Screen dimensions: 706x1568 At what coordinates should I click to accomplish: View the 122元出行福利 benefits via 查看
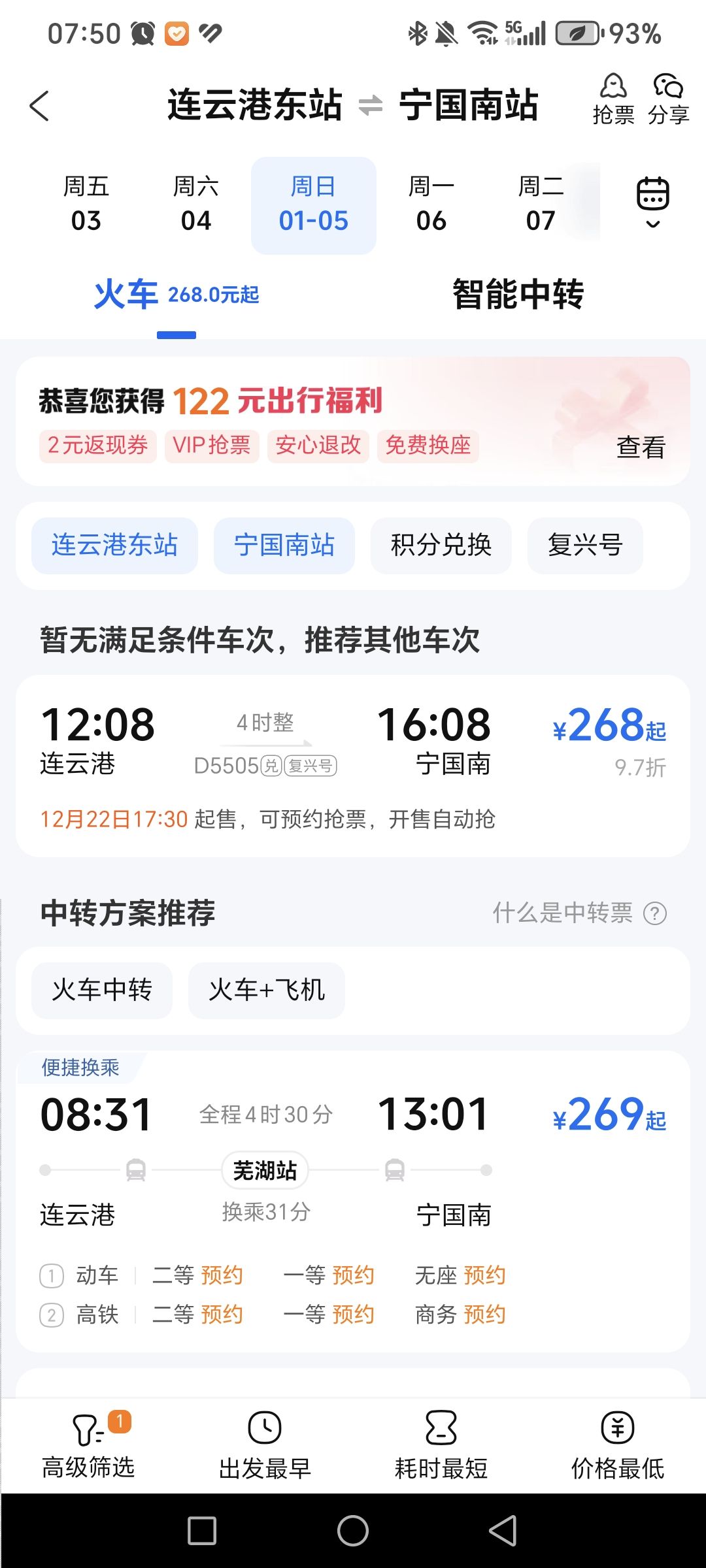point(641,448)
